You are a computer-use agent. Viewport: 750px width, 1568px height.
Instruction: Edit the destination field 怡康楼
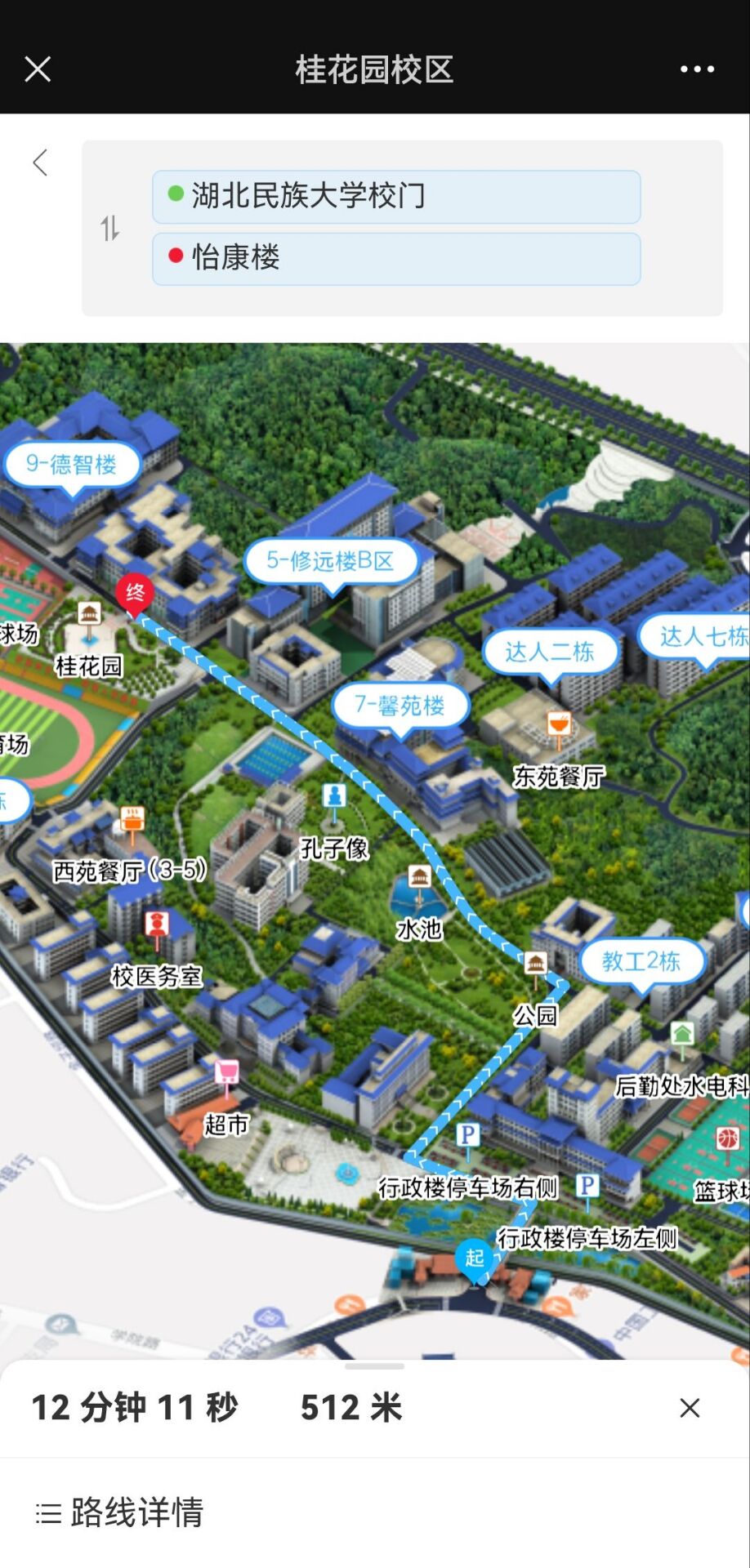click(x=396, y=259)
